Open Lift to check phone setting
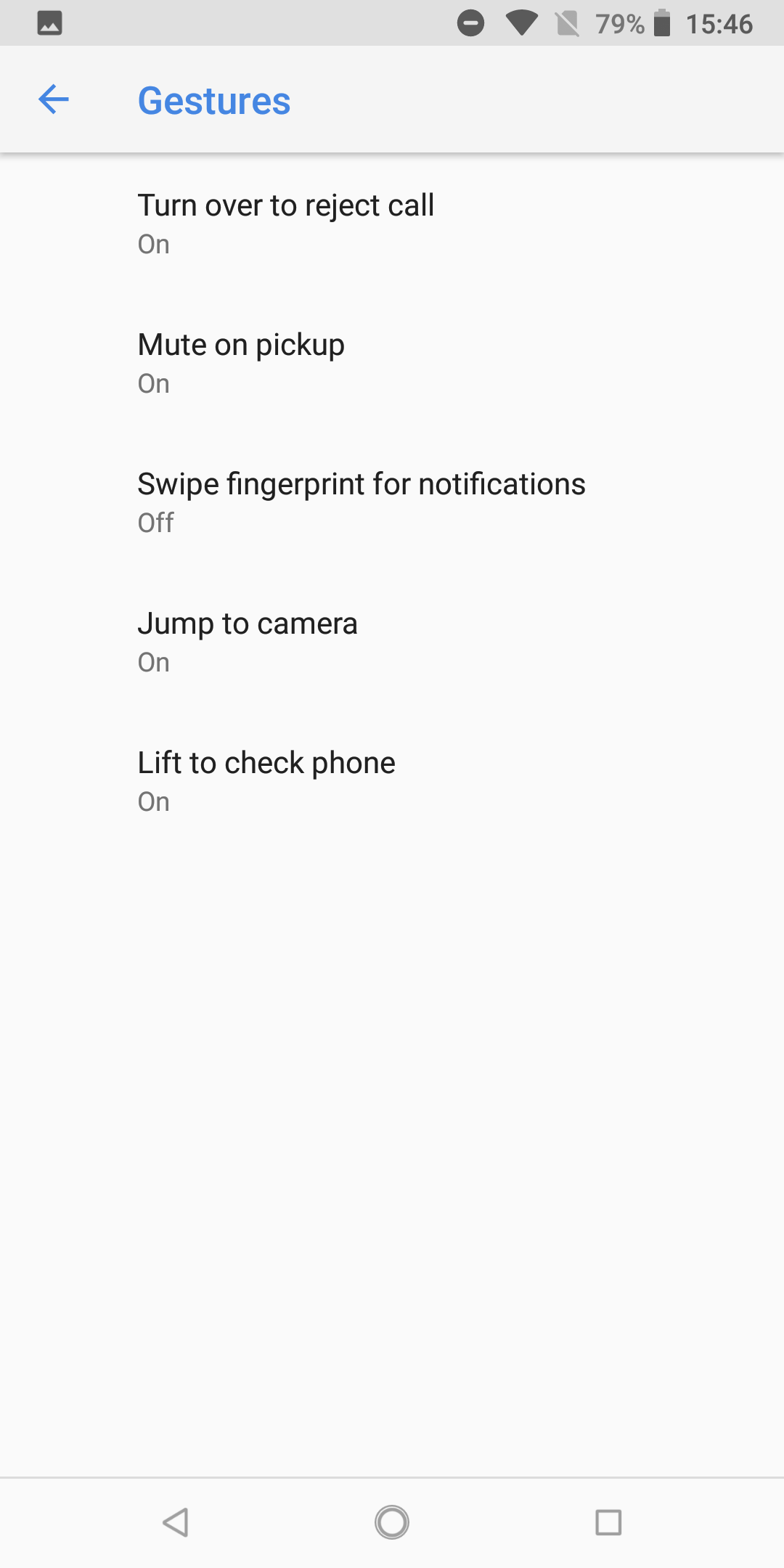The image size is (784, 1568). 392,781
